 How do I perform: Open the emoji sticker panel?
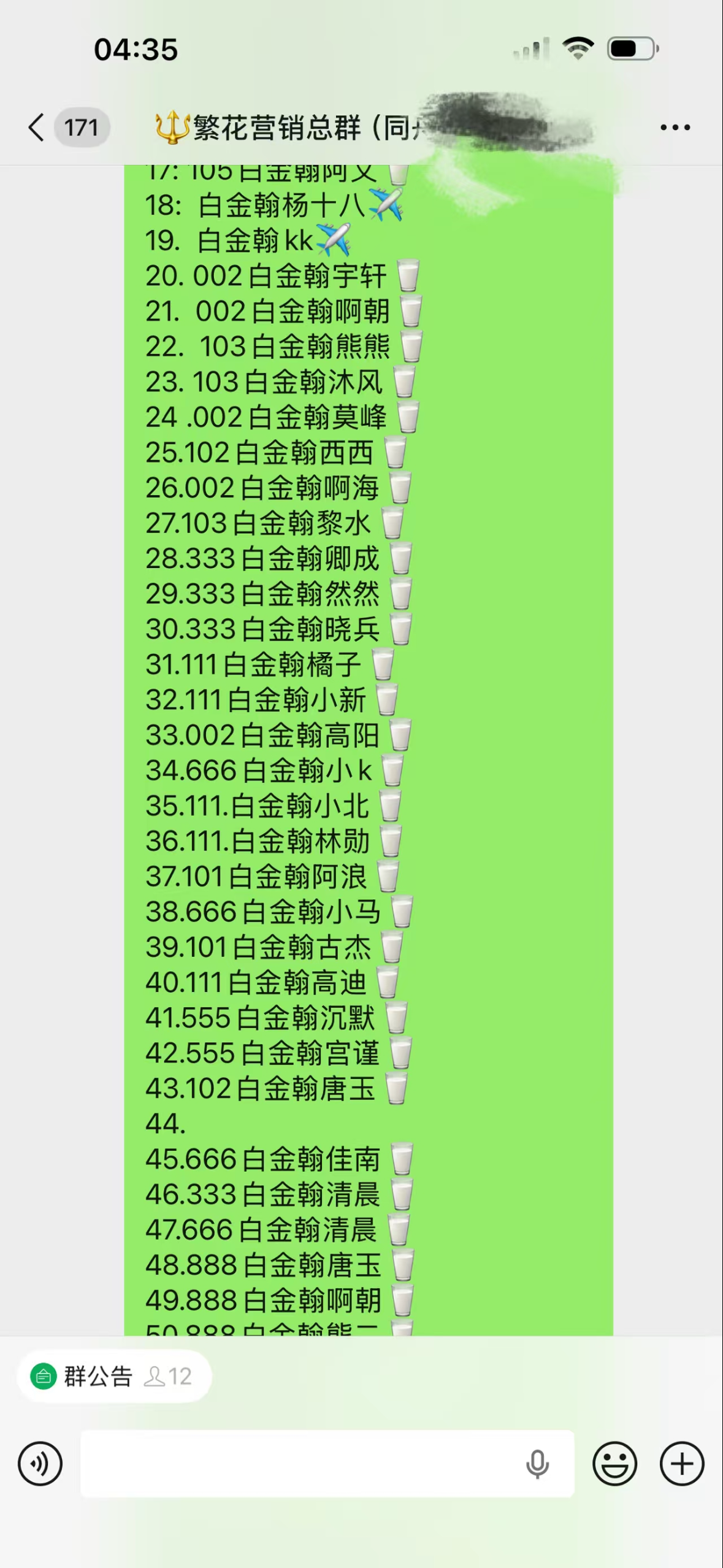tap(614, 1463)
